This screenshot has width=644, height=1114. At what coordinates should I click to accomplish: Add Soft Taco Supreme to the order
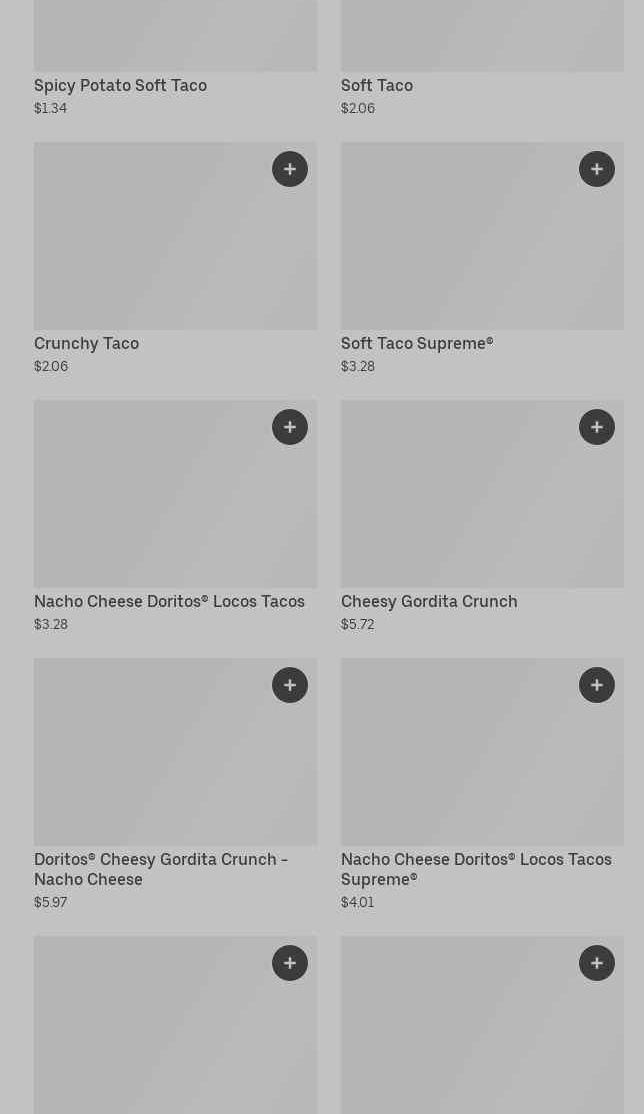point(597,169)
